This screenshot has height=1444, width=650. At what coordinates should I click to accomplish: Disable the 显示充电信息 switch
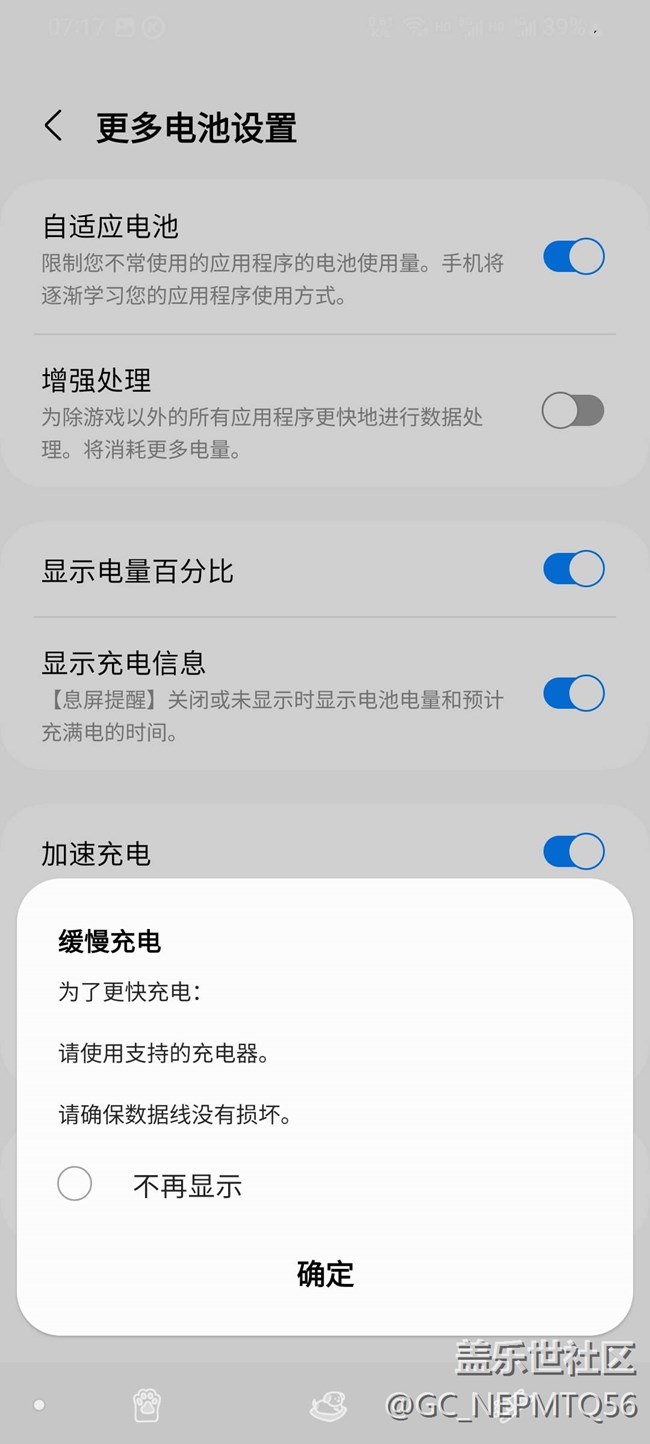[573, 693]
